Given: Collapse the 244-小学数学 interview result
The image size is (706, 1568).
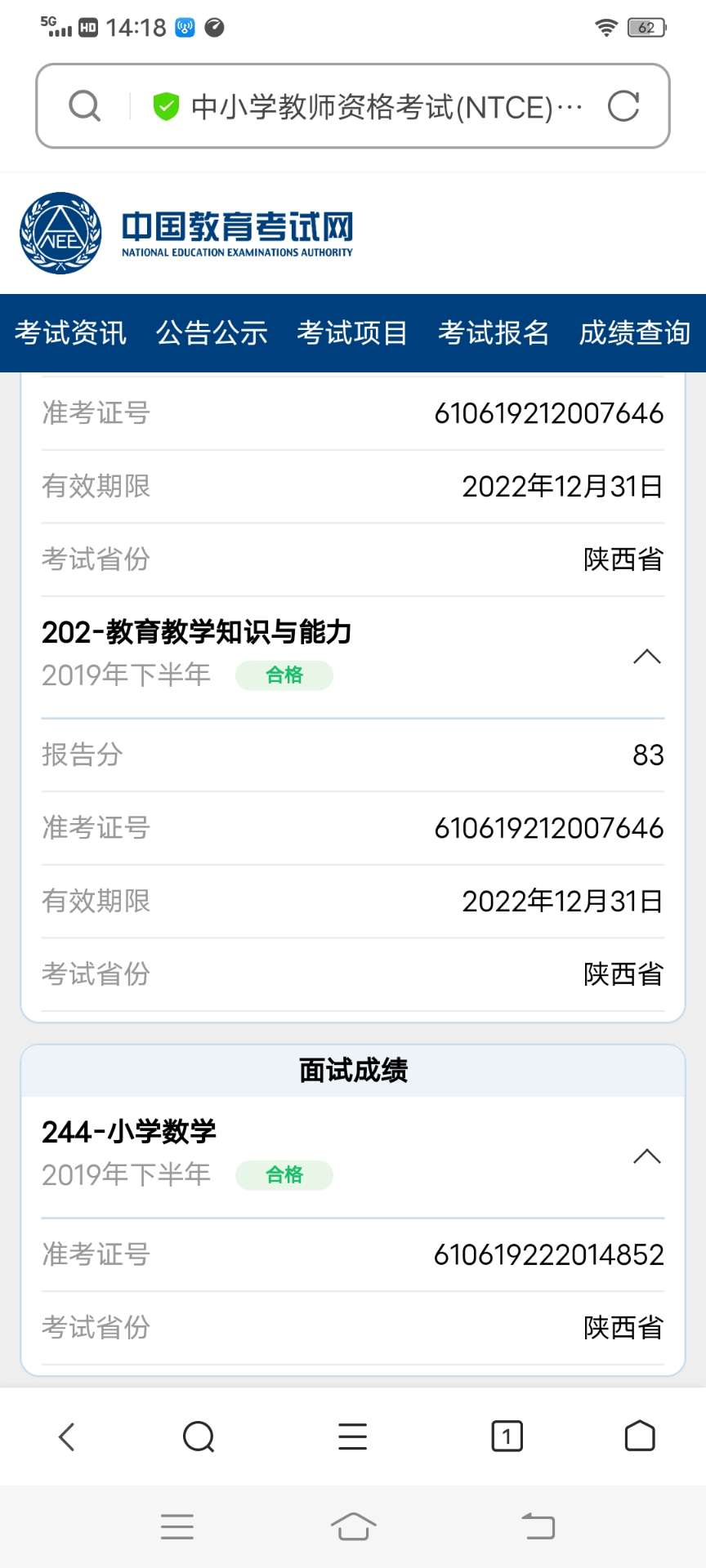Looking at the screenshot, I should tap(647, 1156).
